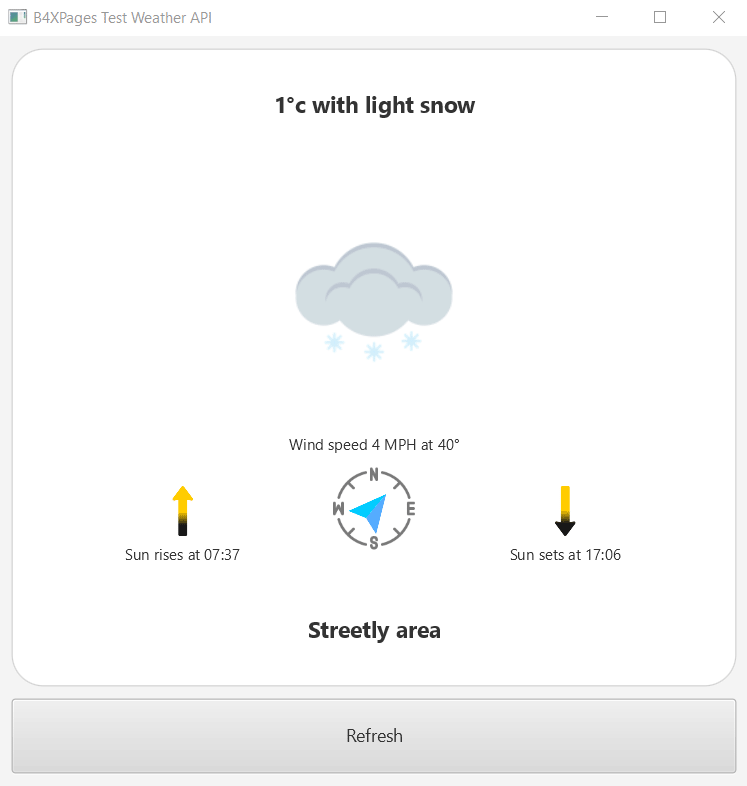Refresh the weather data
Screen dimensions: 747x786
pos(374,736)
